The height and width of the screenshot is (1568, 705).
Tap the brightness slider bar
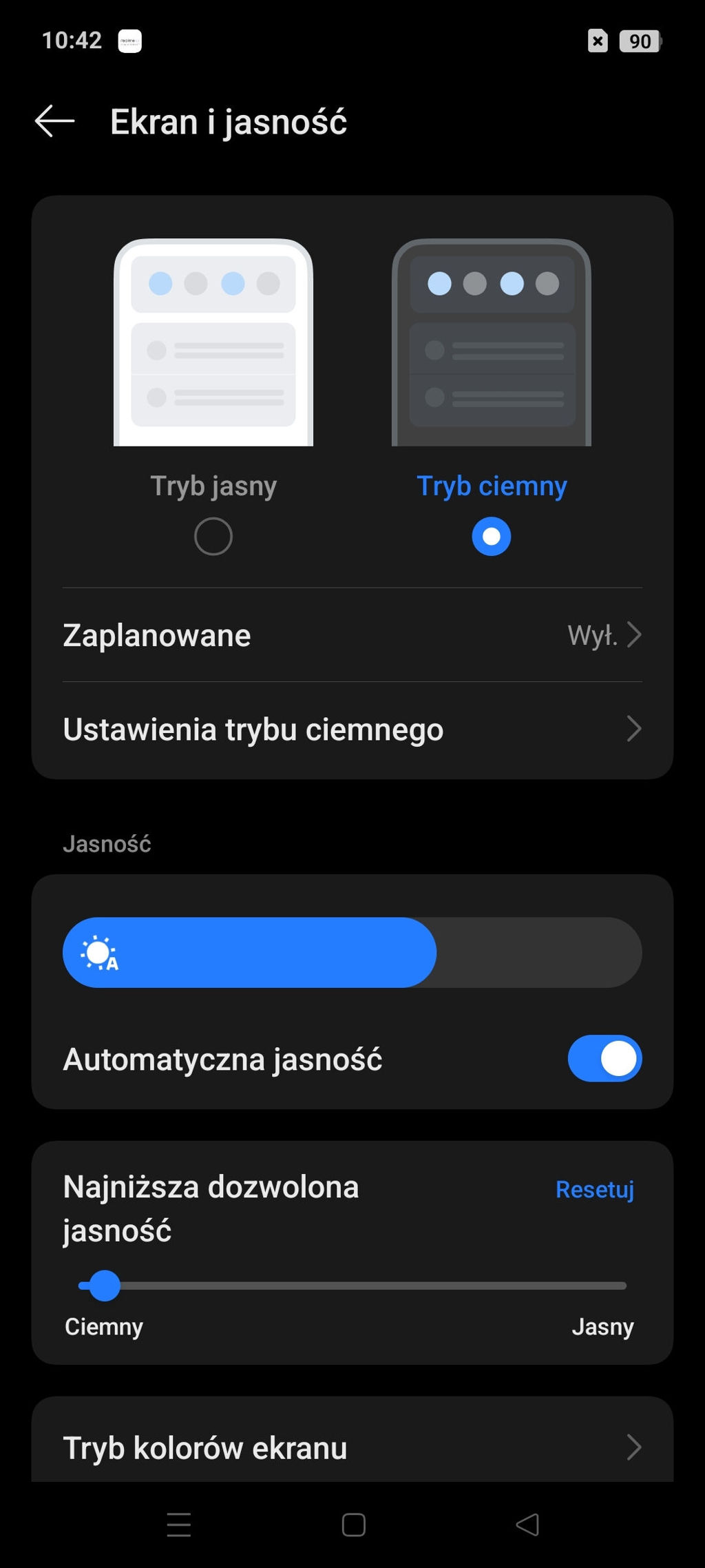(x=352, y=953)
